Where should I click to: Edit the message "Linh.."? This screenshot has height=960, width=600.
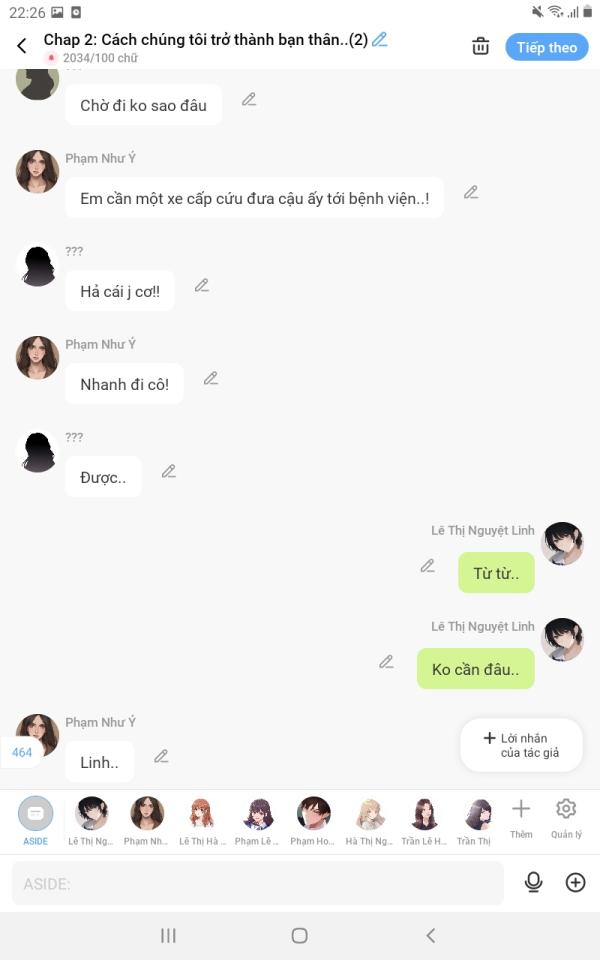click(x=161, y=756)
